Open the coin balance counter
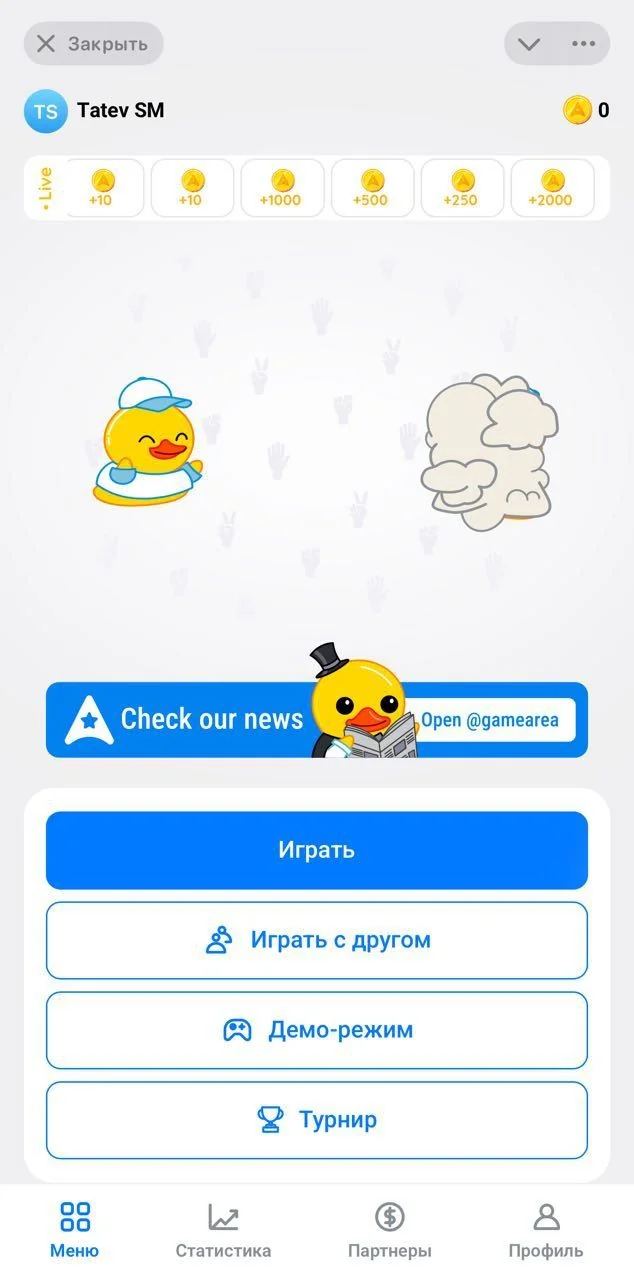This screenshot has width=634, height=1280. [x=586, y=110]
